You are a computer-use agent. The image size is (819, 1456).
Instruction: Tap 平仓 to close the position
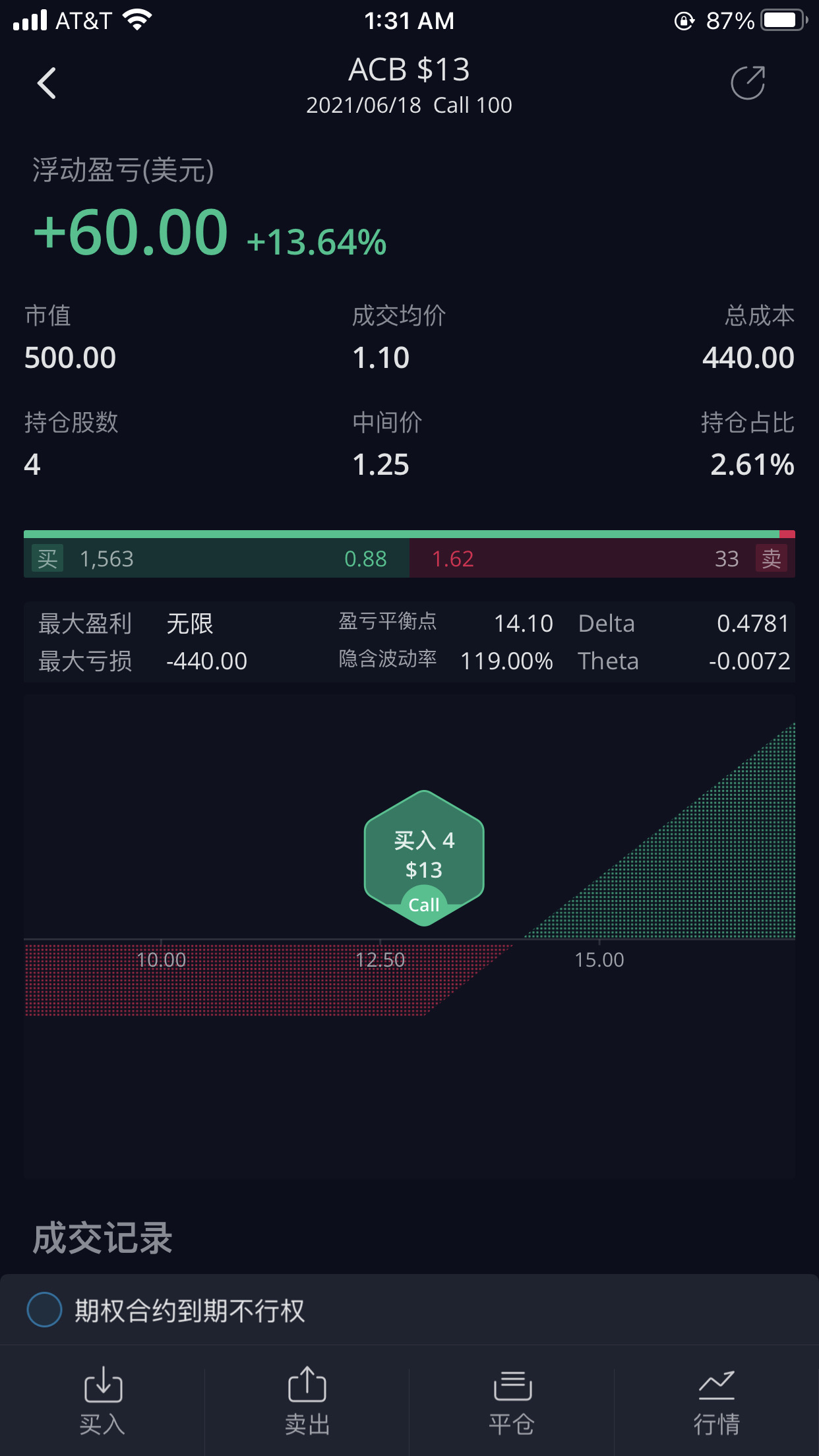512,1401
